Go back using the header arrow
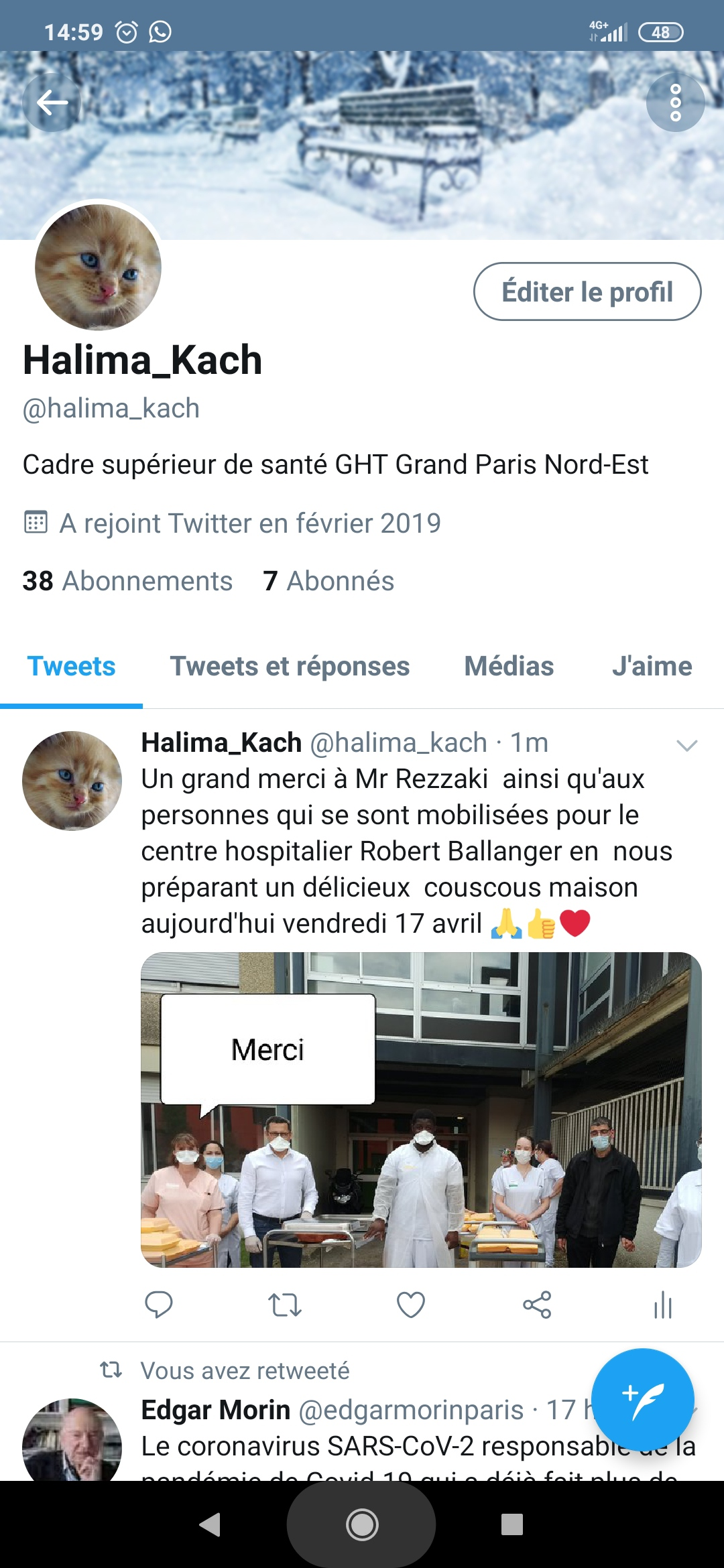The image size is (724, 1568). pyautogui.click(x=52, y=103)
